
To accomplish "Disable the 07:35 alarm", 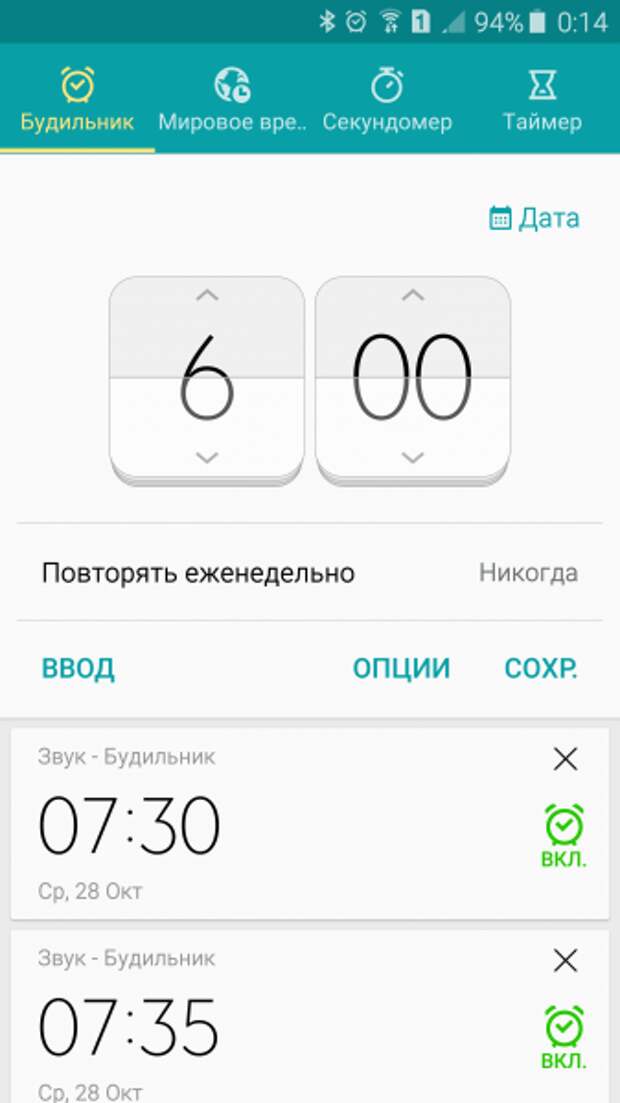I will click(564, 1038).
